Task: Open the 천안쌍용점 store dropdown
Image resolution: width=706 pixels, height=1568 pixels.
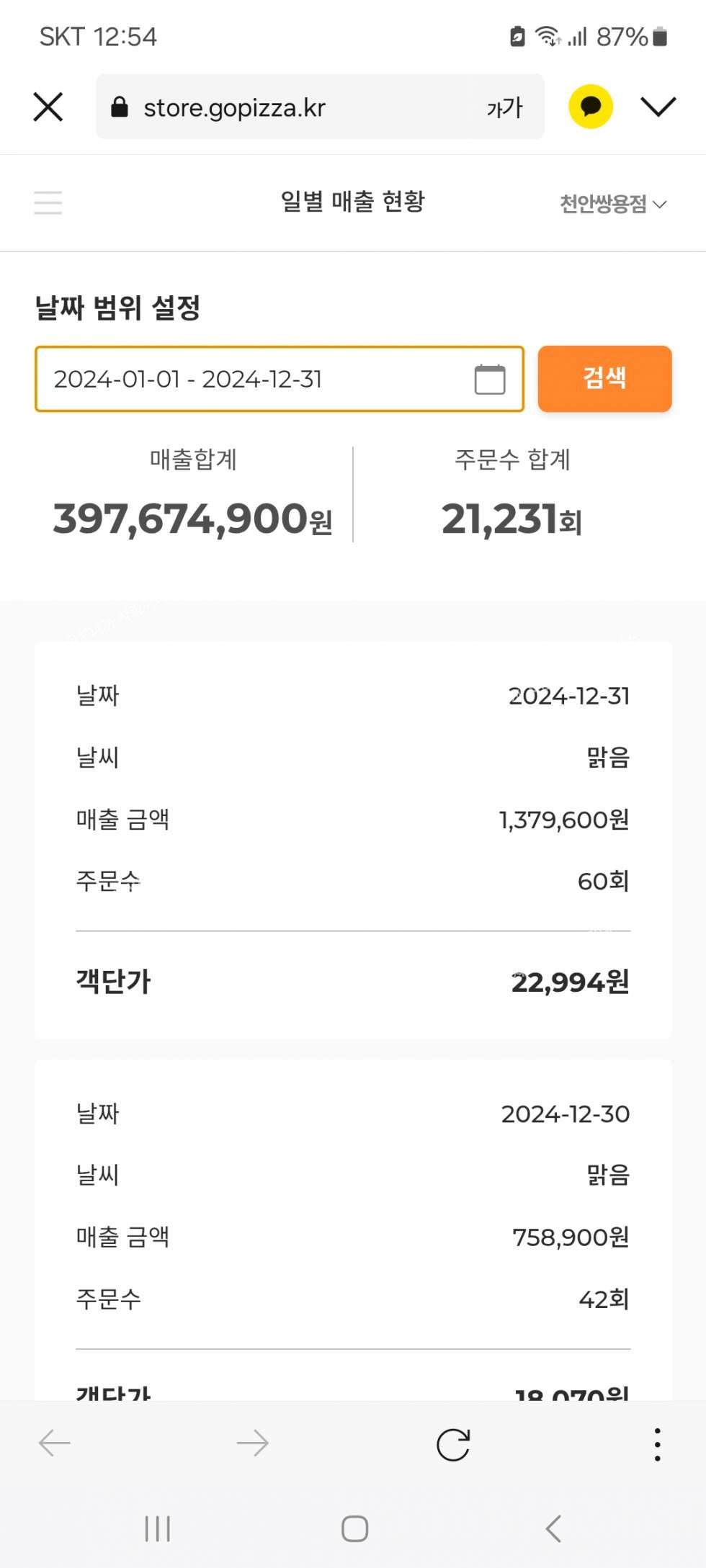Action: point(613,204)
